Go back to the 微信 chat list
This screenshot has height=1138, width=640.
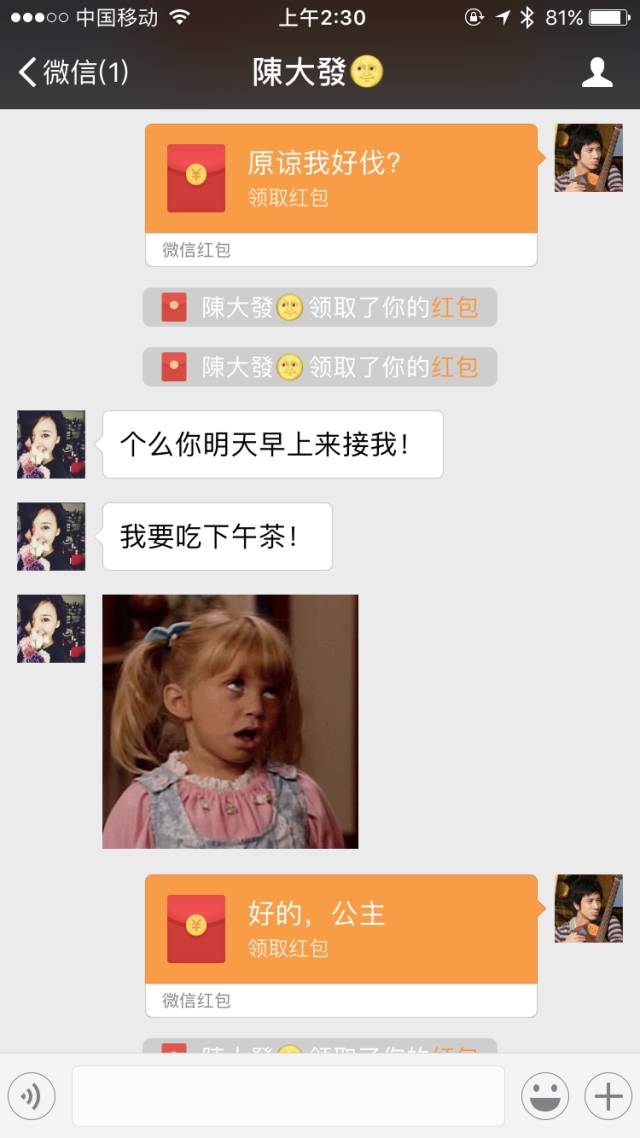point(73,73)
